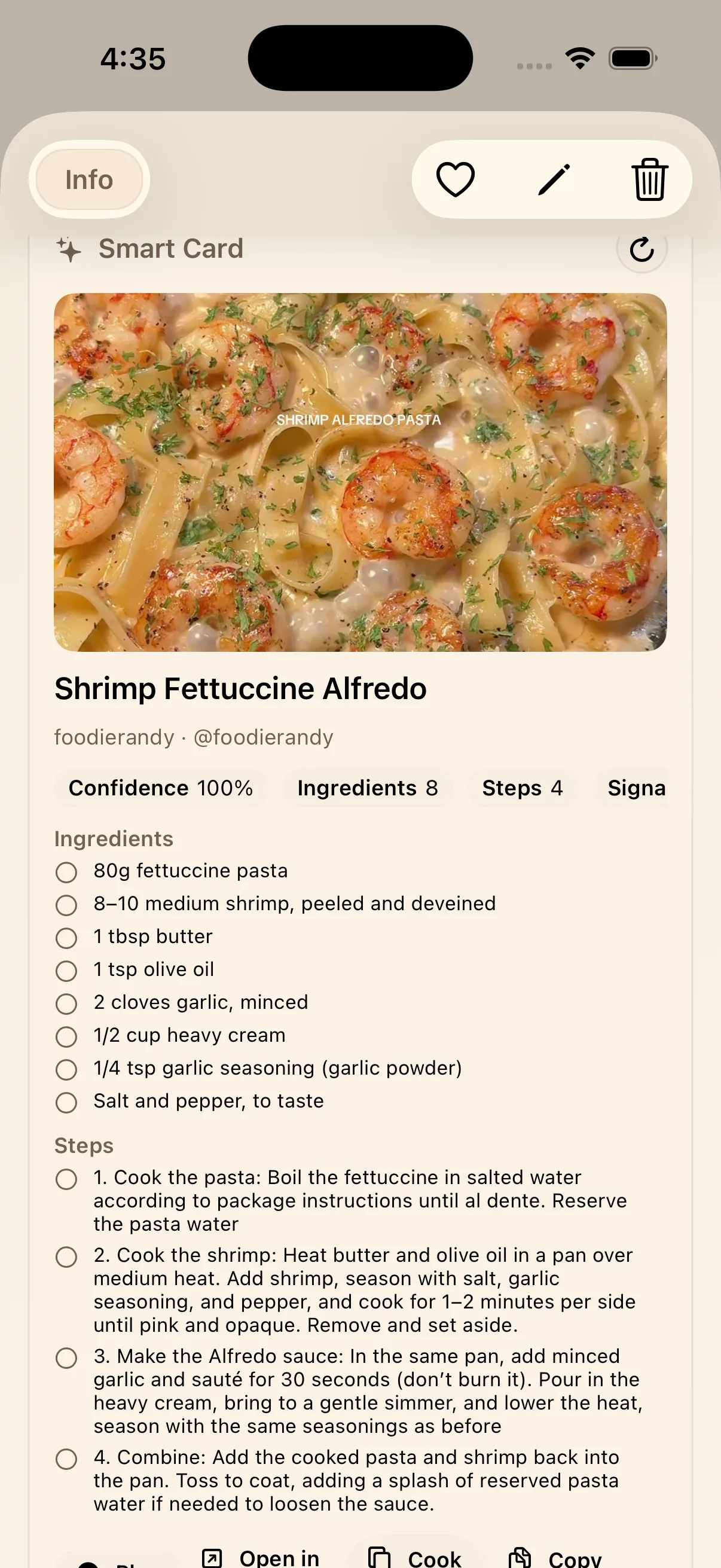
Task: Mark the 1 tbsp butter ingredient as done
Action: (x=67, y=939)
